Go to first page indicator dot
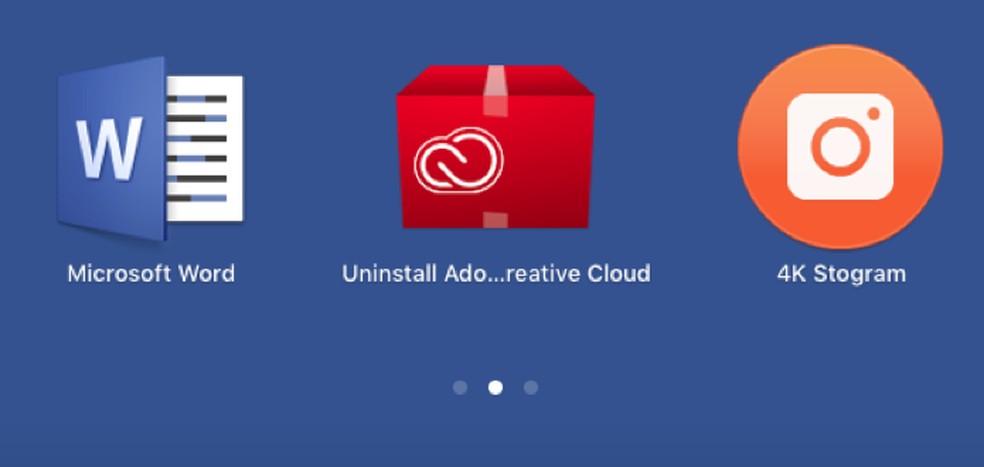The width and height of the screenshot is (984, 467). pyautogui.click(x=460, y=387)
